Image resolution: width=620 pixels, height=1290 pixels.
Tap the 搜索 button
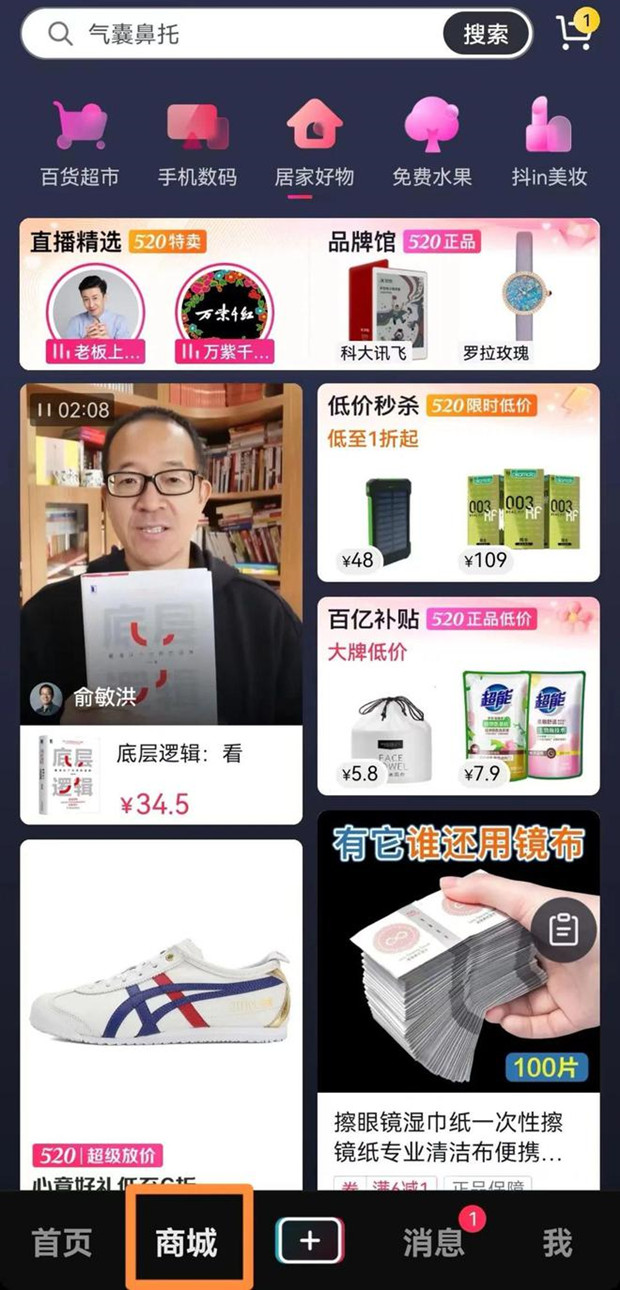click(486, 34)
